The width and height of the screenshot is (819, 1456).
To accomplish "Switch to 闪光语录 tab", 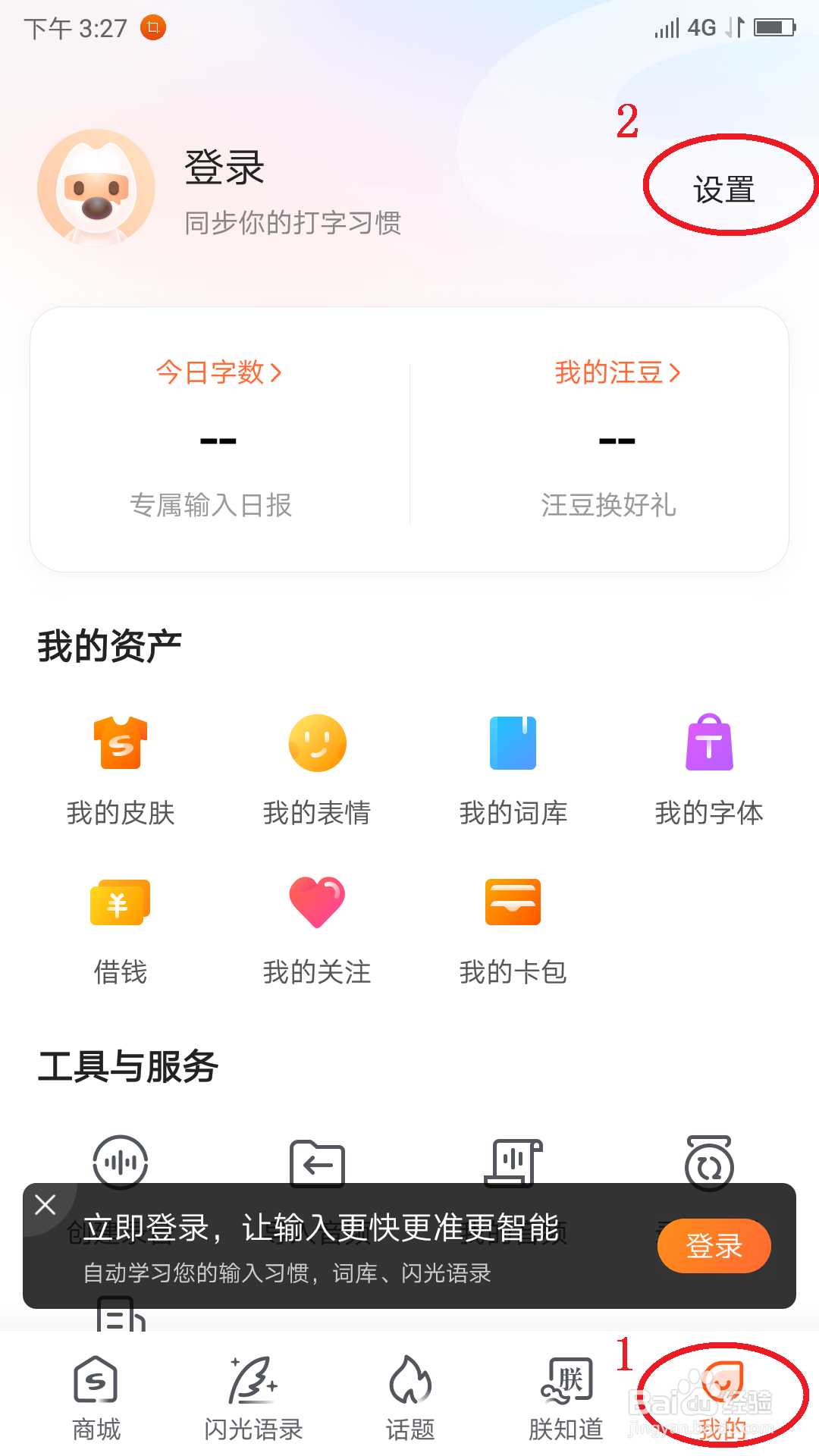I will [253, 1399].
